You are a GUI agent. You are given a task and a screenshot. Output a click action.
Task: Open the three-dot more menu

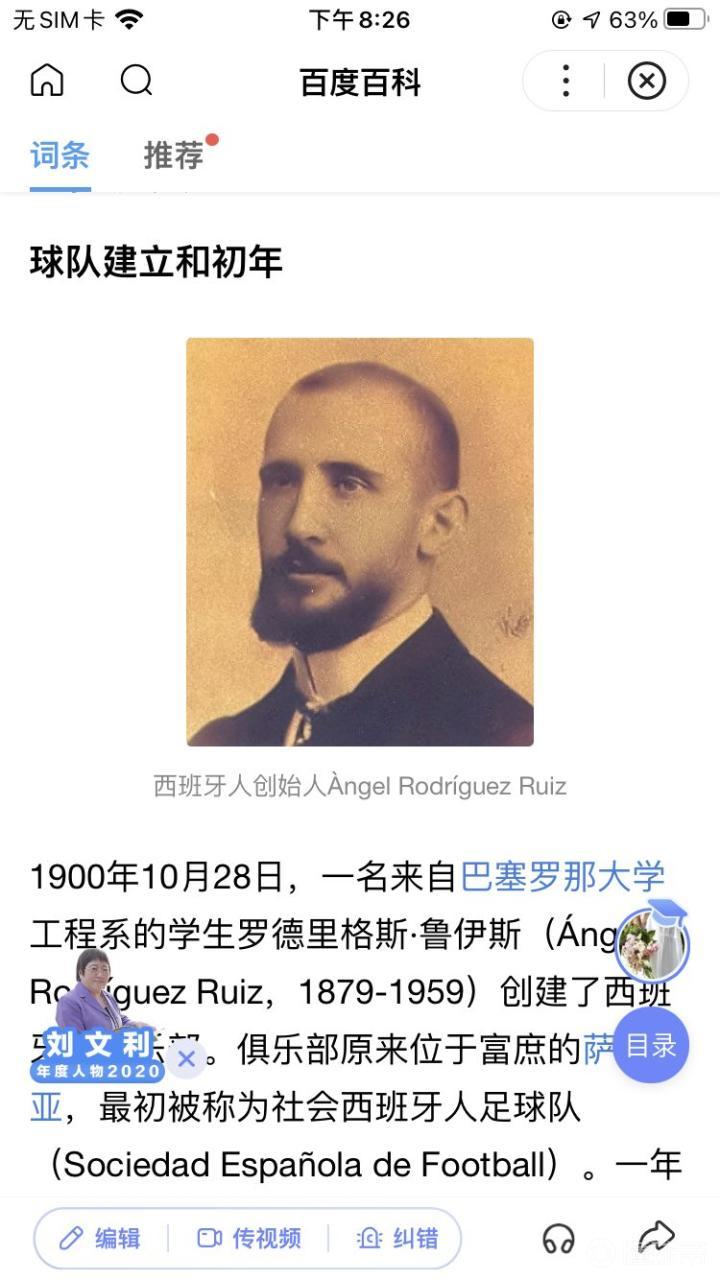(565, 80)
